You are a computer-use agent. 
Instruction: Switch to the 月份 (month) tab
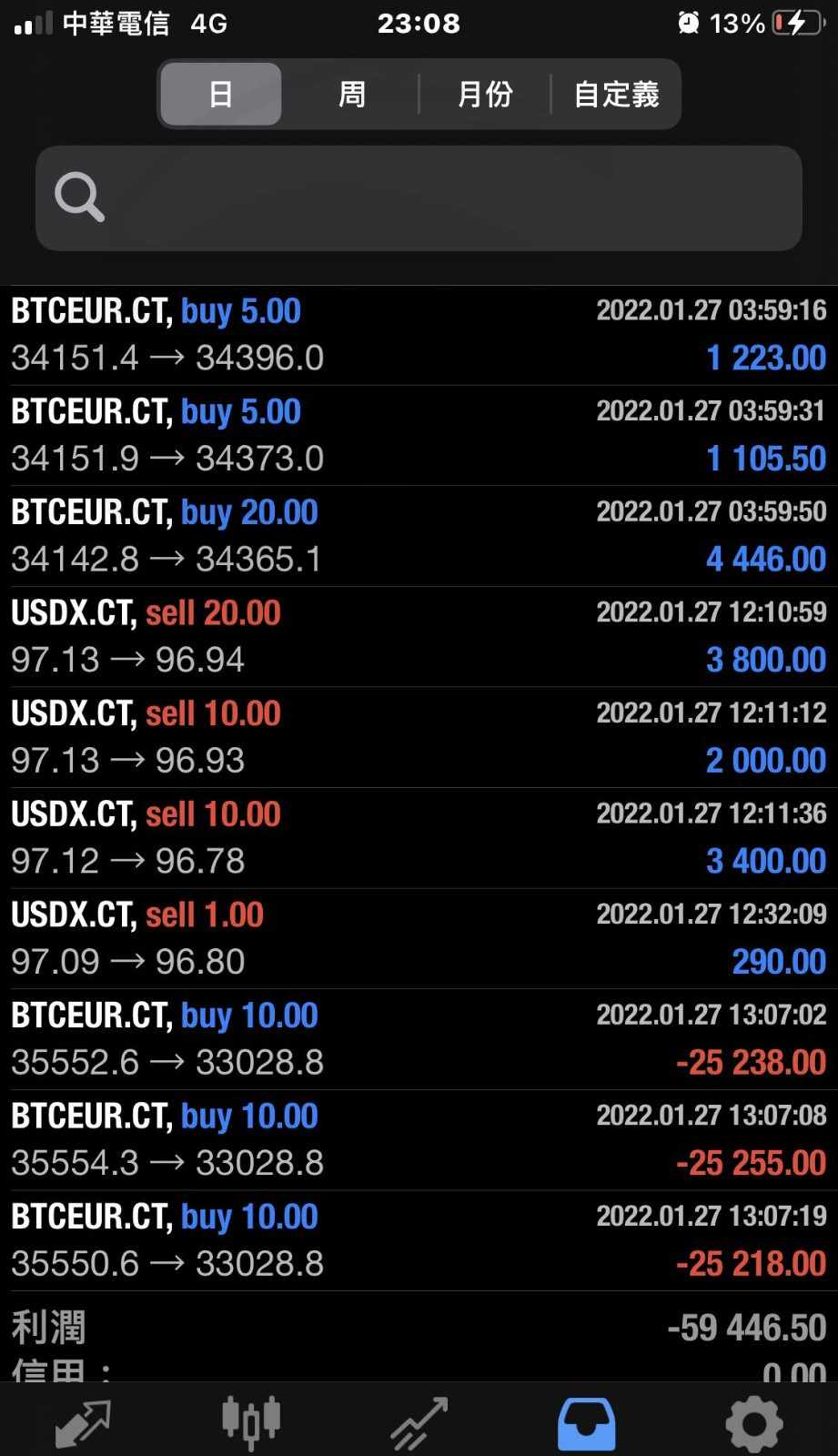[x=484, y=94]
